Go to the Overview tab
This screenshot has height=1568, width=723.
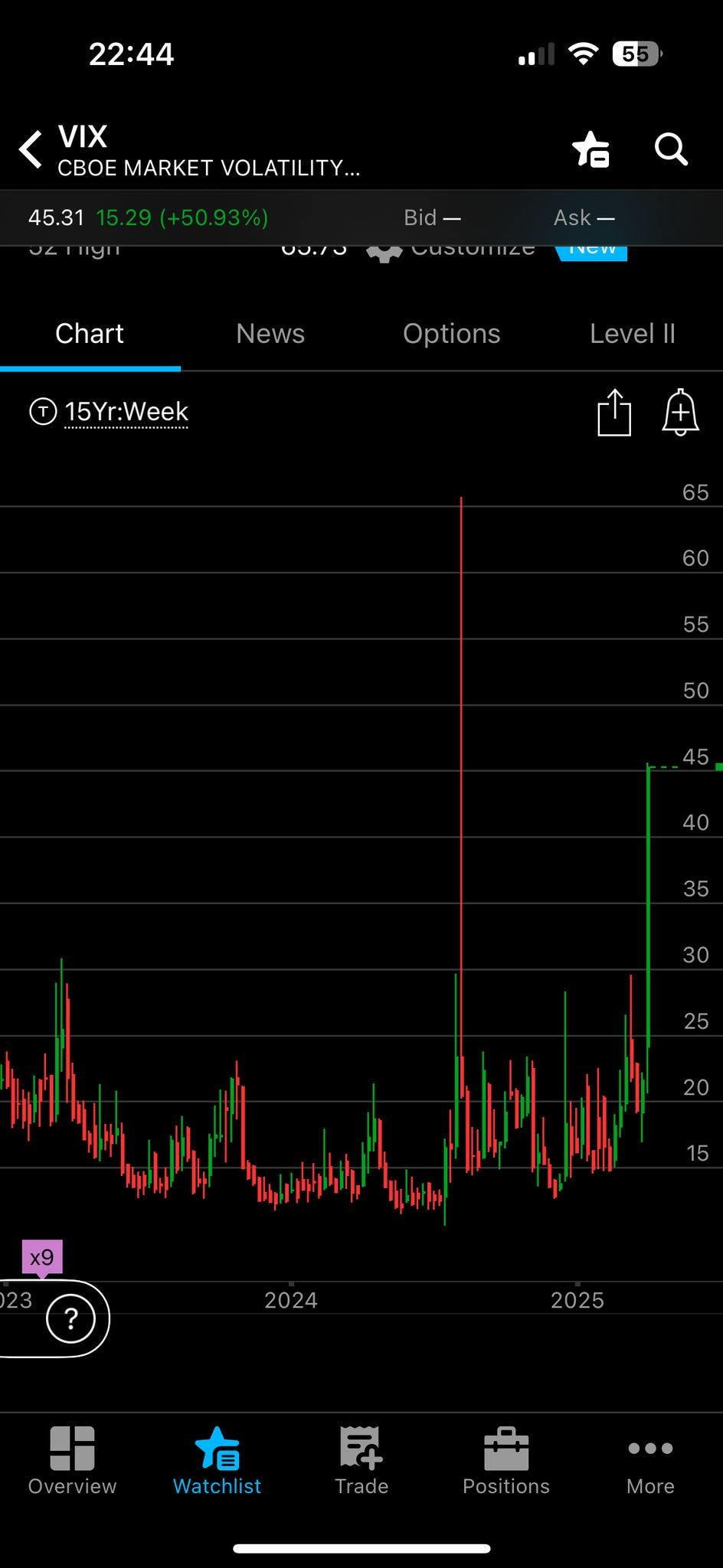pos(72,1461)
